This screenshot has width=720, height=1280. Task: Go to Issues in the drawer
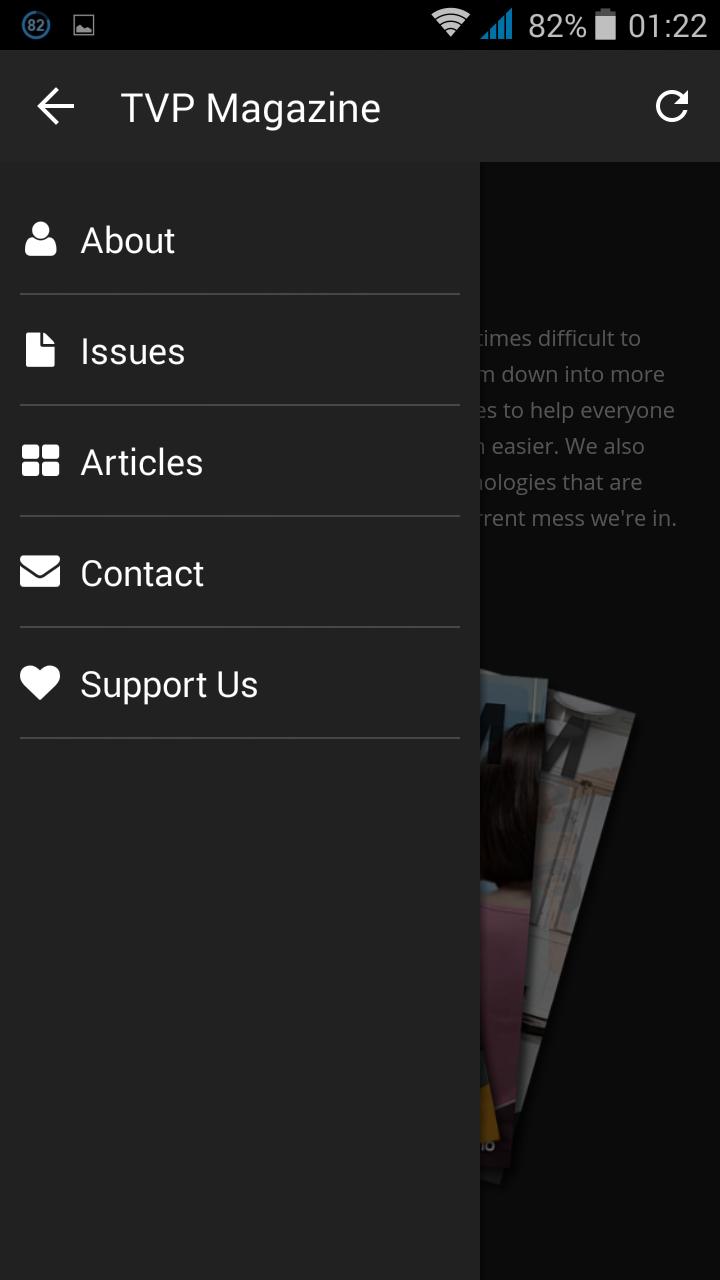(132, 352)
